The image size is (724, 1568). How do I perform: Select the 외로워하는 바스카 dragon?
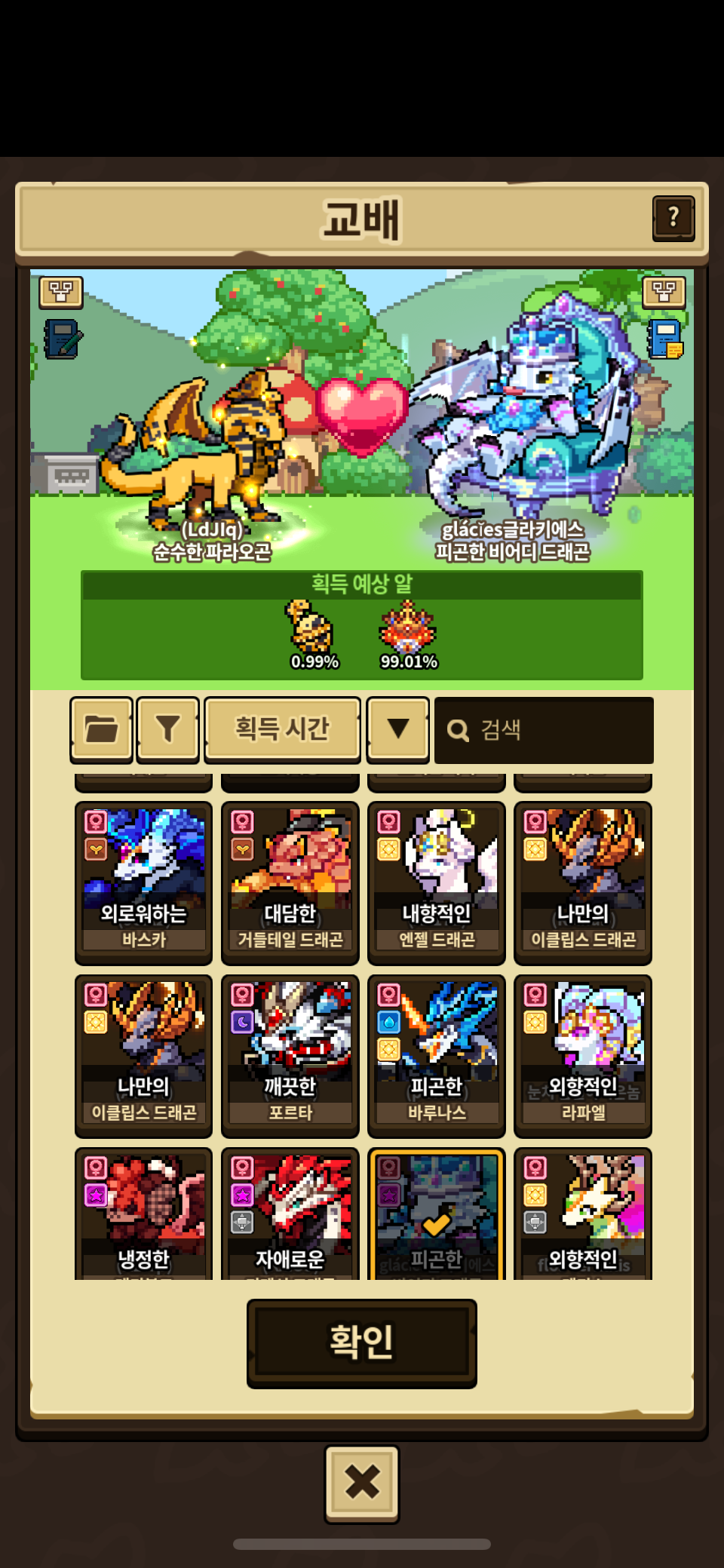click(143, 882)
